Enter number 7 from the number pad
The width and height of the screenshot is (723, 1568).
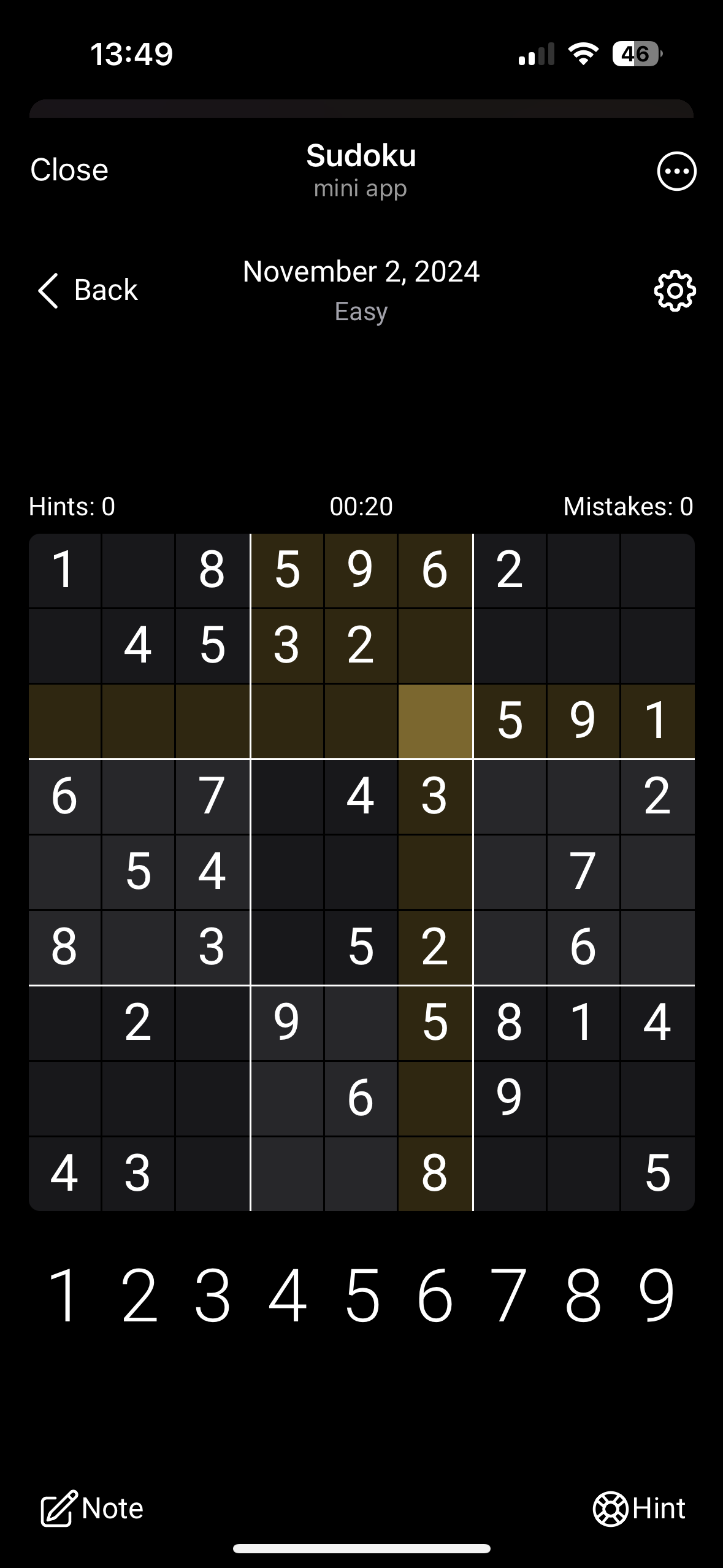point(508,1296)
